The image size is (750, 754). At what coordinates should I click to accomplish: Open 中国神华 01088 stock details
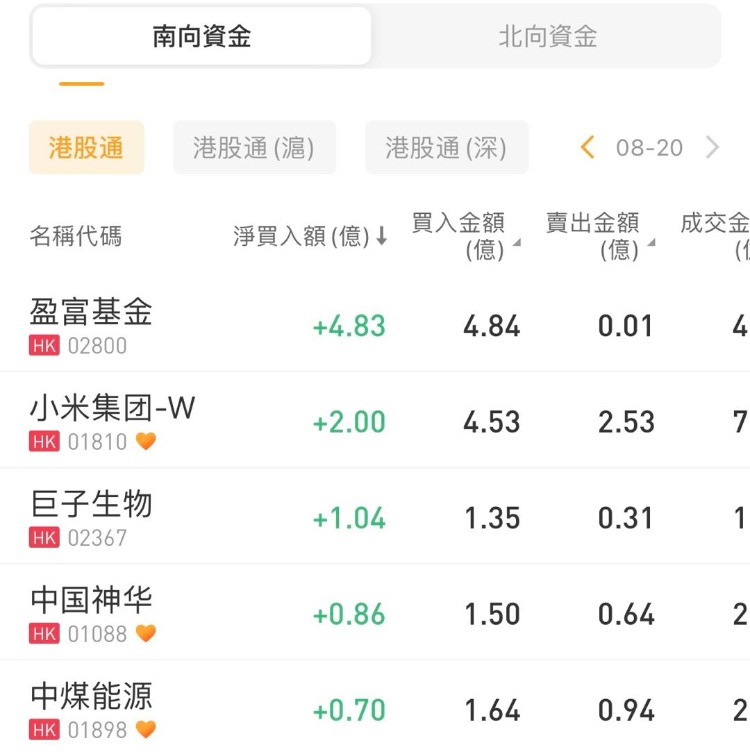(x=92, y=613)
